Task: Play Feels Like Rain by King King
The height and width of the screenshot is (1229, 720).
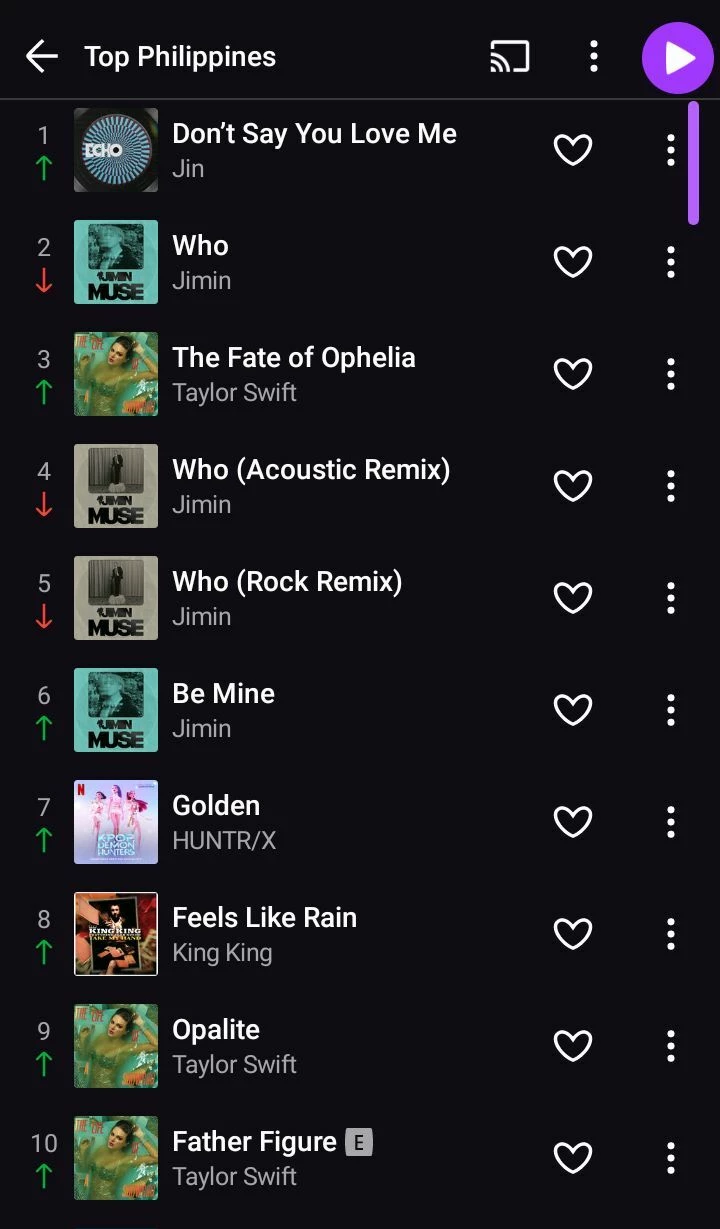Action: pyautogui.click(x=264, y=933)
